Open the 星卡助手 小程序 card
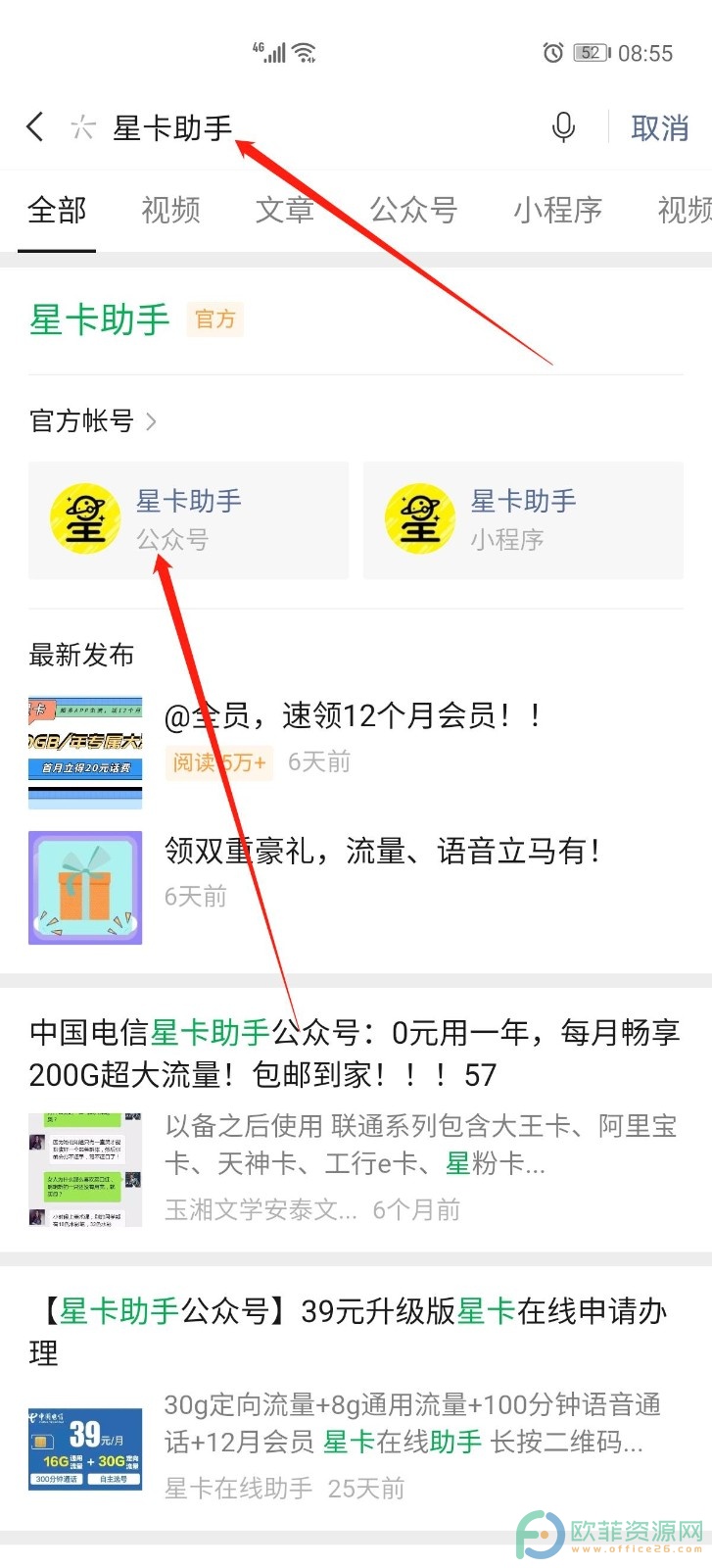Image resolution: width=712 pixels, height=1568 pixels. 523,519
